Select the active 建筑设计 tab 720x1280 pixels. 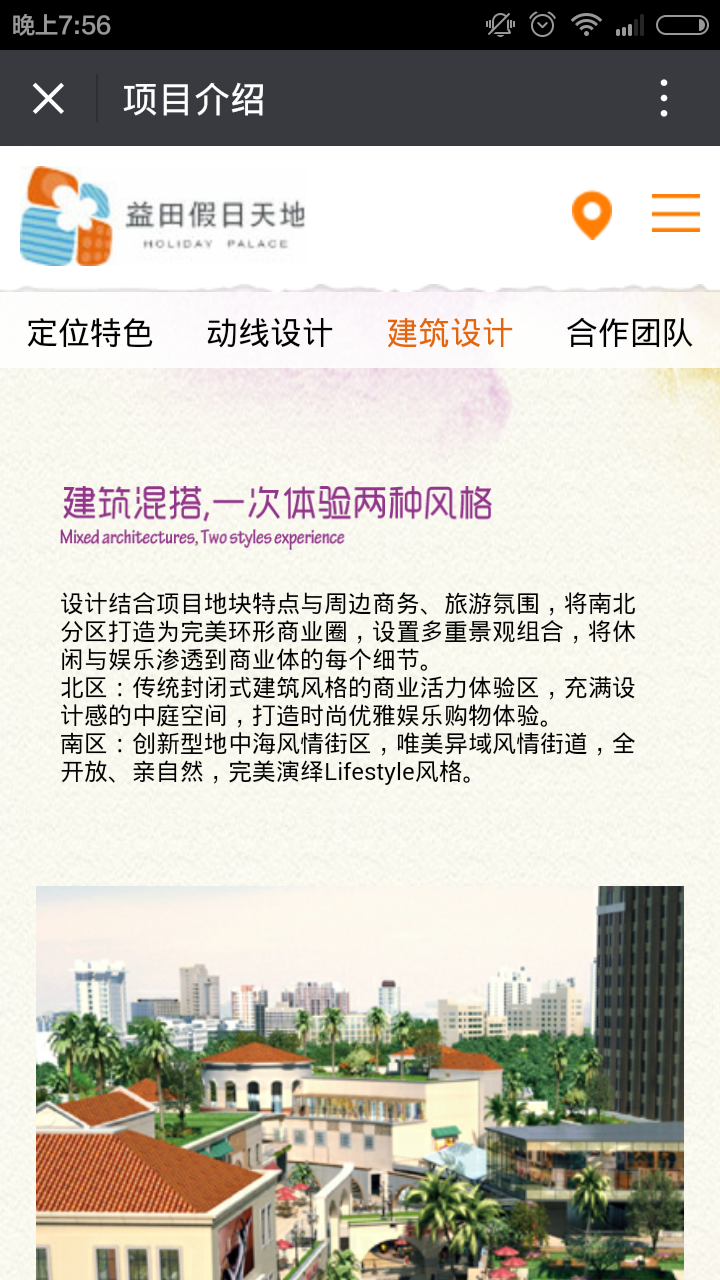(448, 333)
